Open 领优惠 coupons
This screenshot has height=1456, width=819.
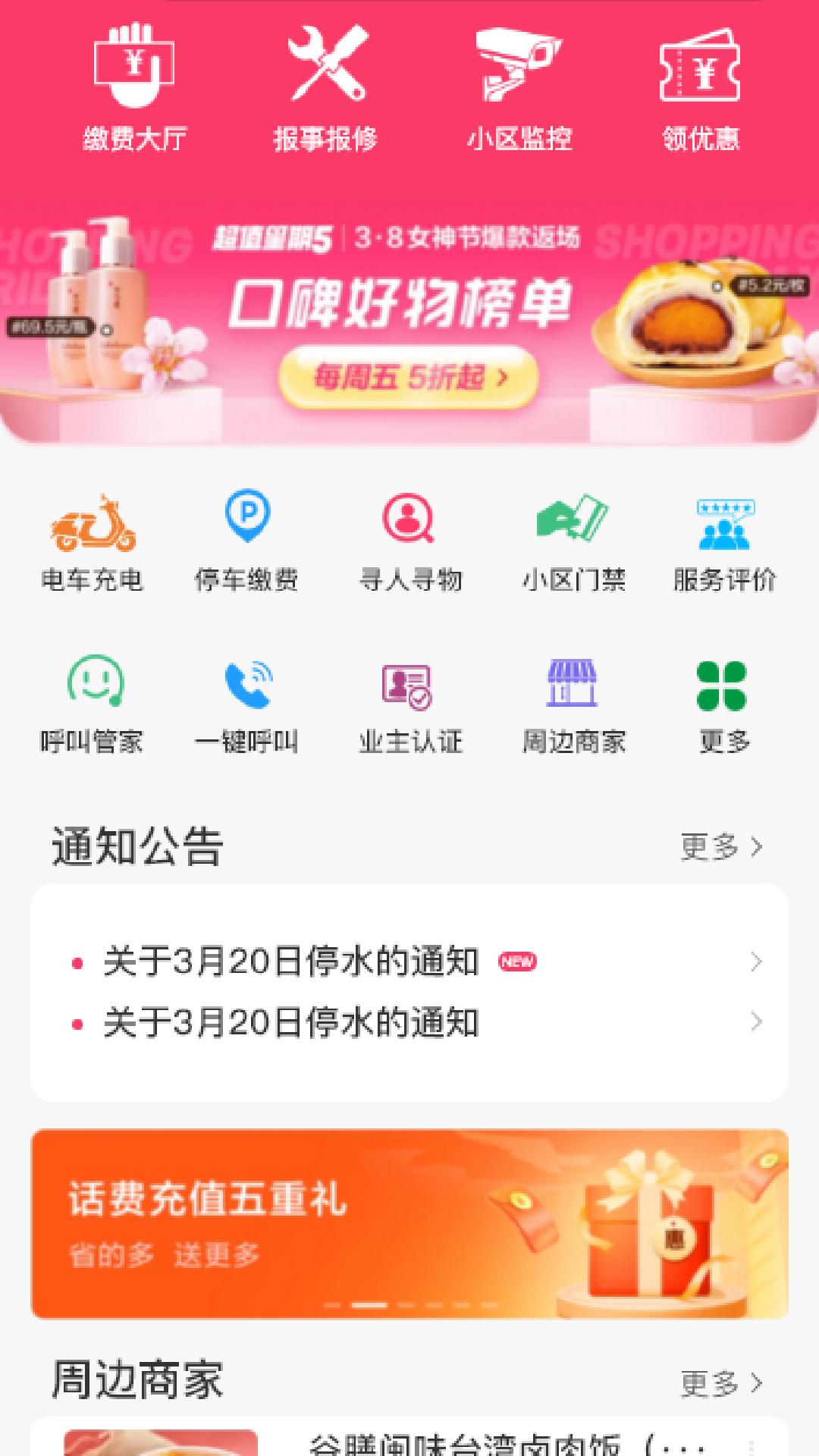pos(701,89)
